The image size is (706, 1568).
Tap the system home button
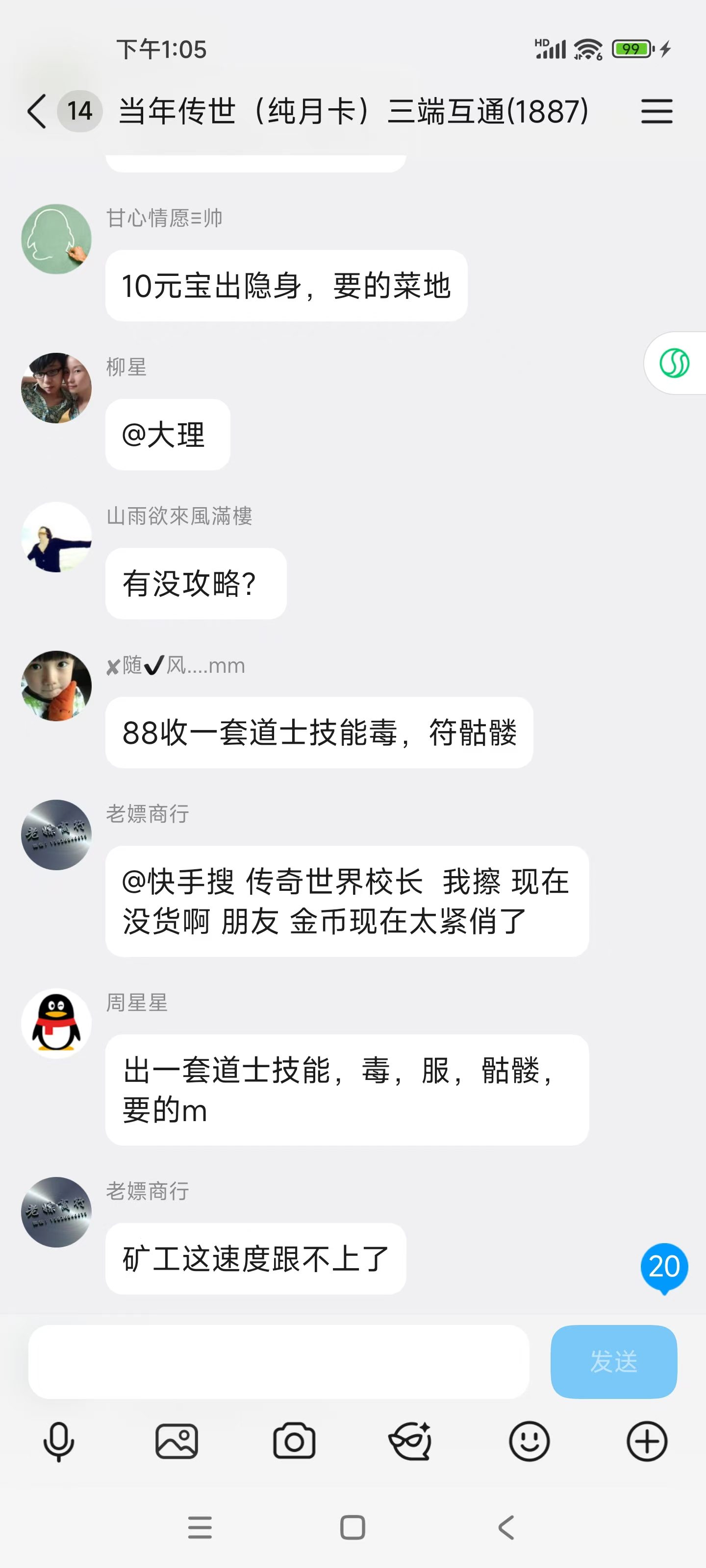(352, 1527)
